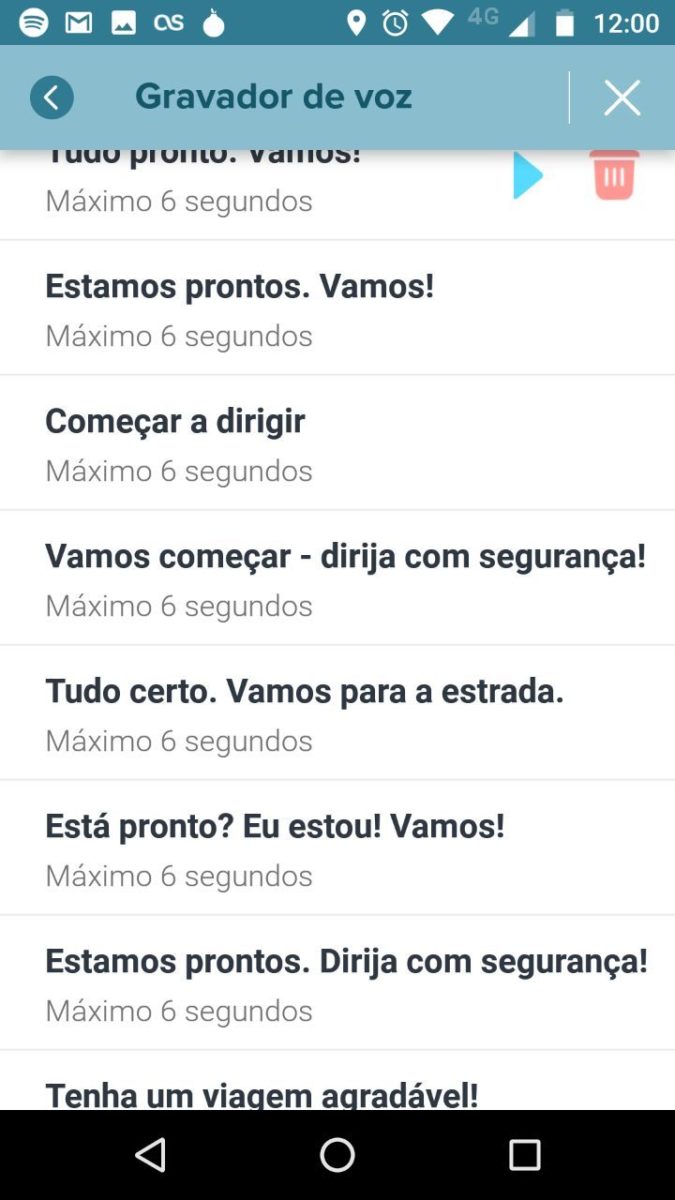The image size is (675, 1200).
Task: Play the recorded "Tudo pronto. Vamos!" clip
Action: [x=527, y=176]
